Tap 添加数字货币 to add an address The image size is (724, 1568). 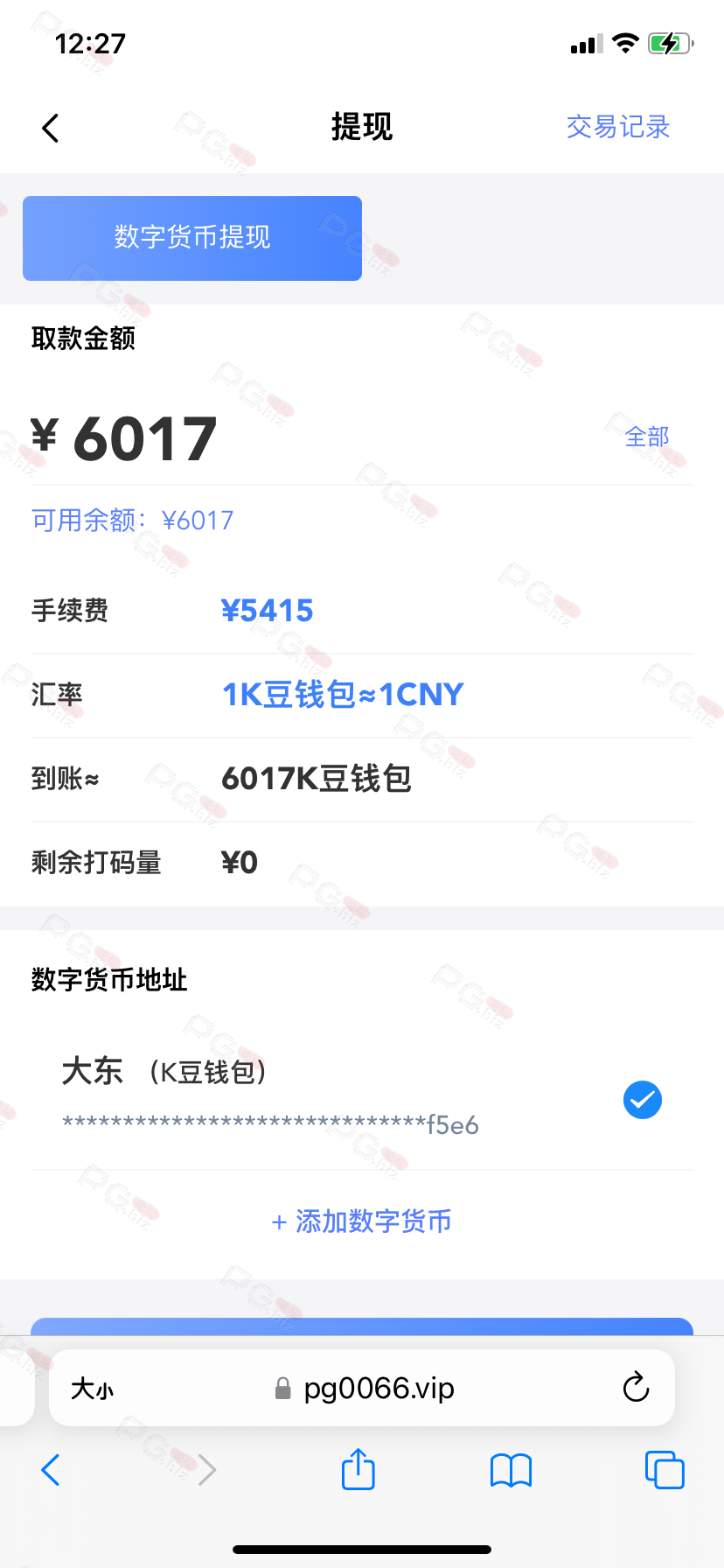pyautogui.click(x=362, y=1221)
